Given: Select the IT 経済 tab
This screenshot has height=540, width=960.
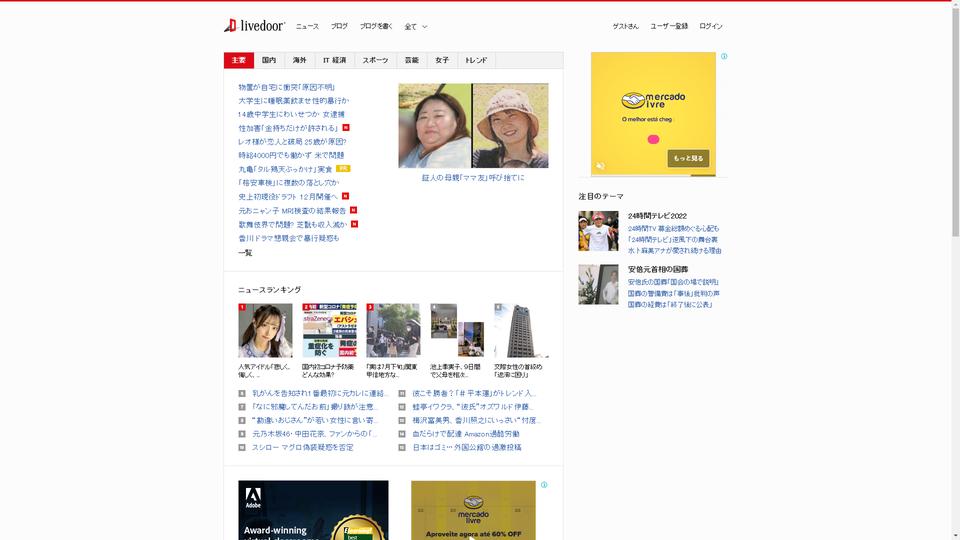Looking at the screenshot, I should pyautogui.click(x=334, y=60).
